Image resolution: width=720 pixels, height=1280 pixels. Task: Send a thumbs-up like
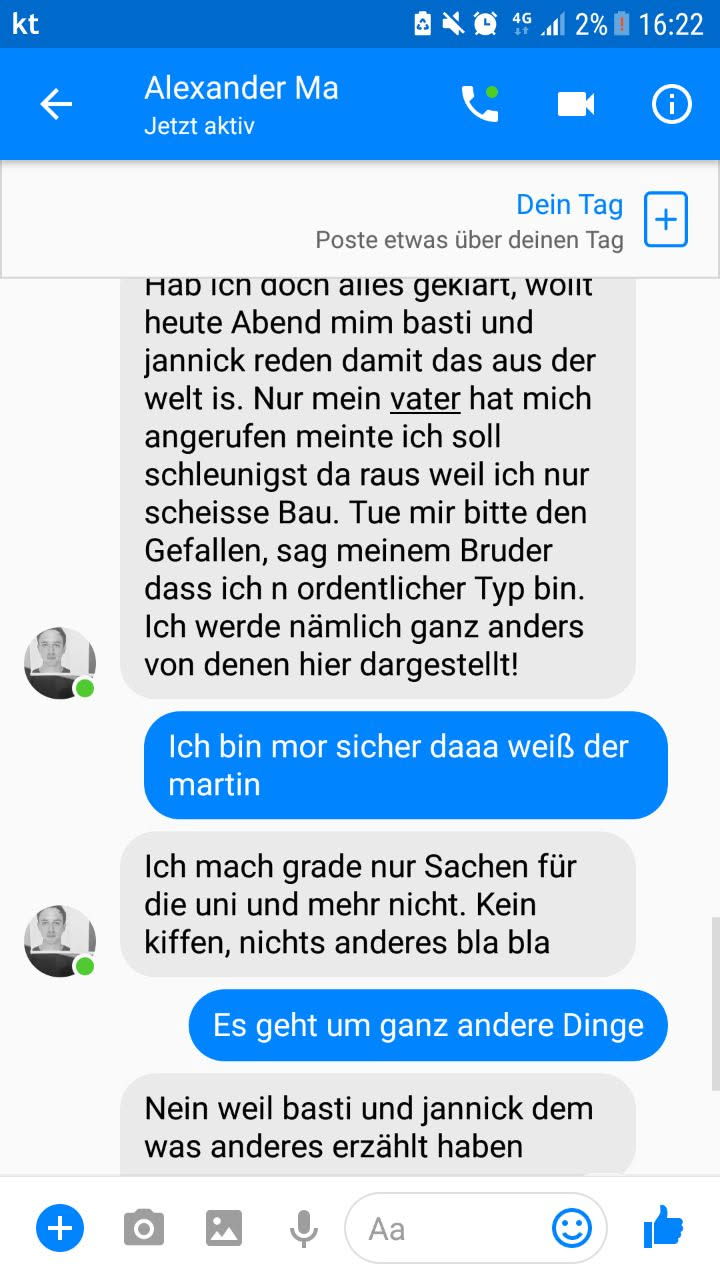pyautogui.click(x=663, y=1226)
